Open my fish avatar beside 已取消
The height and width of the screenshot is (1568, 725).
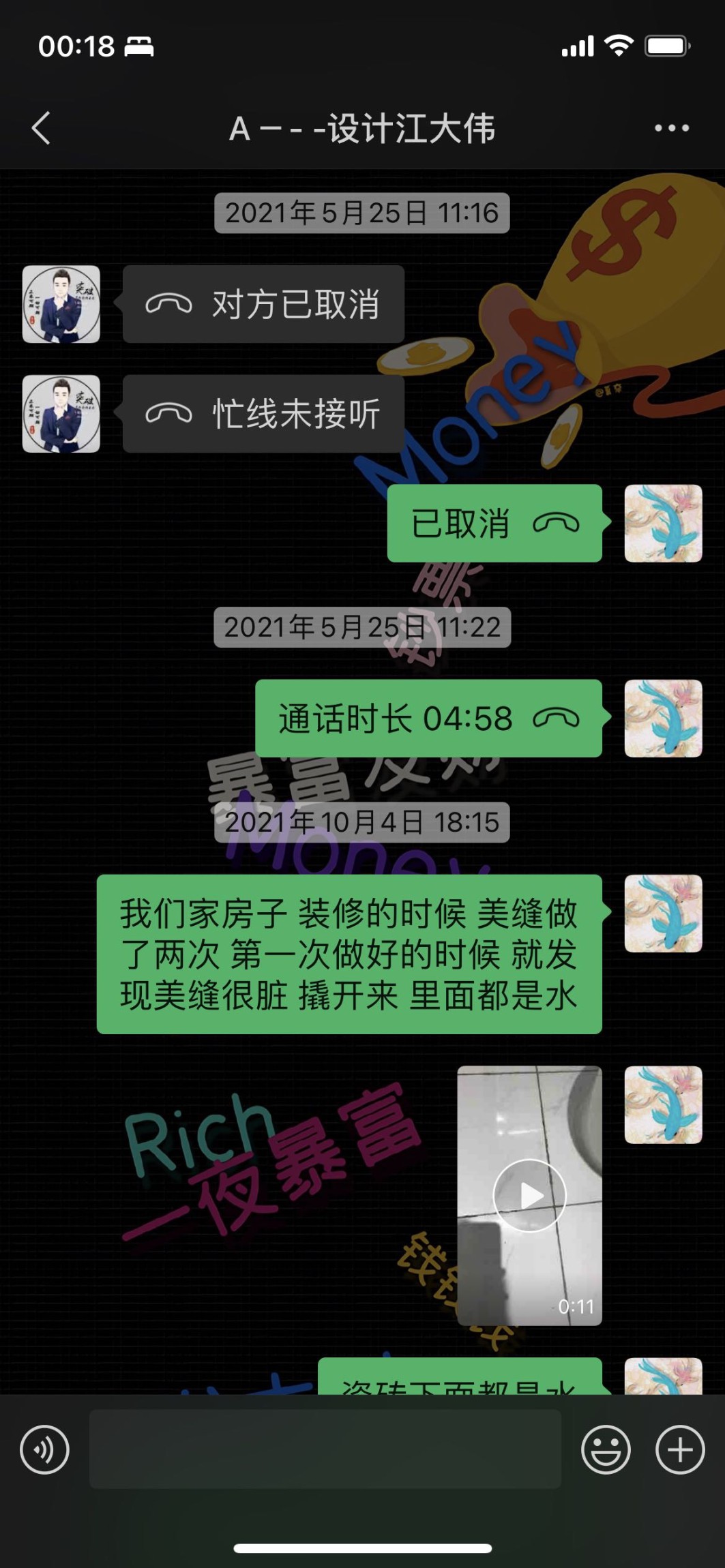(663, 524)
